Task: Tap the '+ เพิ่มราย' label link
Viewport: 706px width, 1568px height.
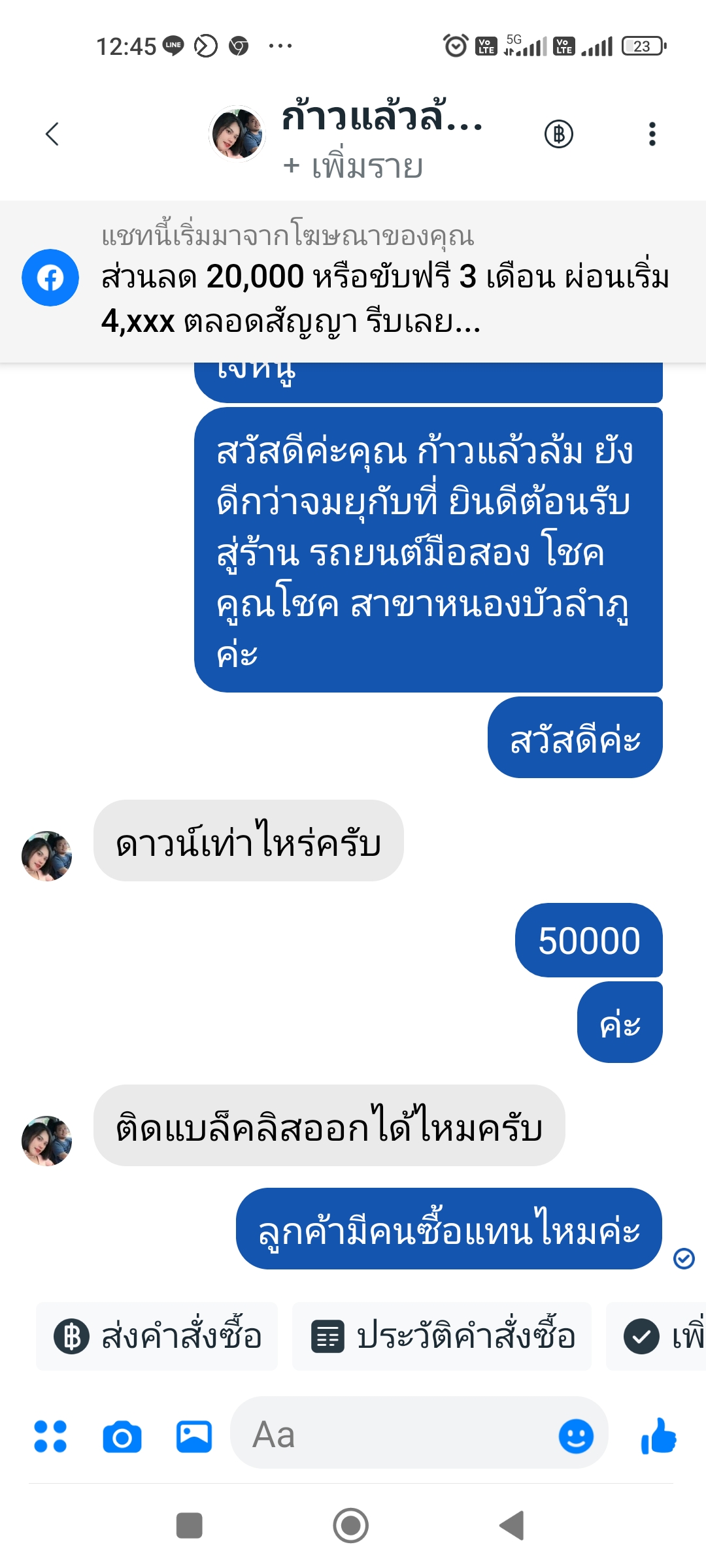Action: [353, 167]
